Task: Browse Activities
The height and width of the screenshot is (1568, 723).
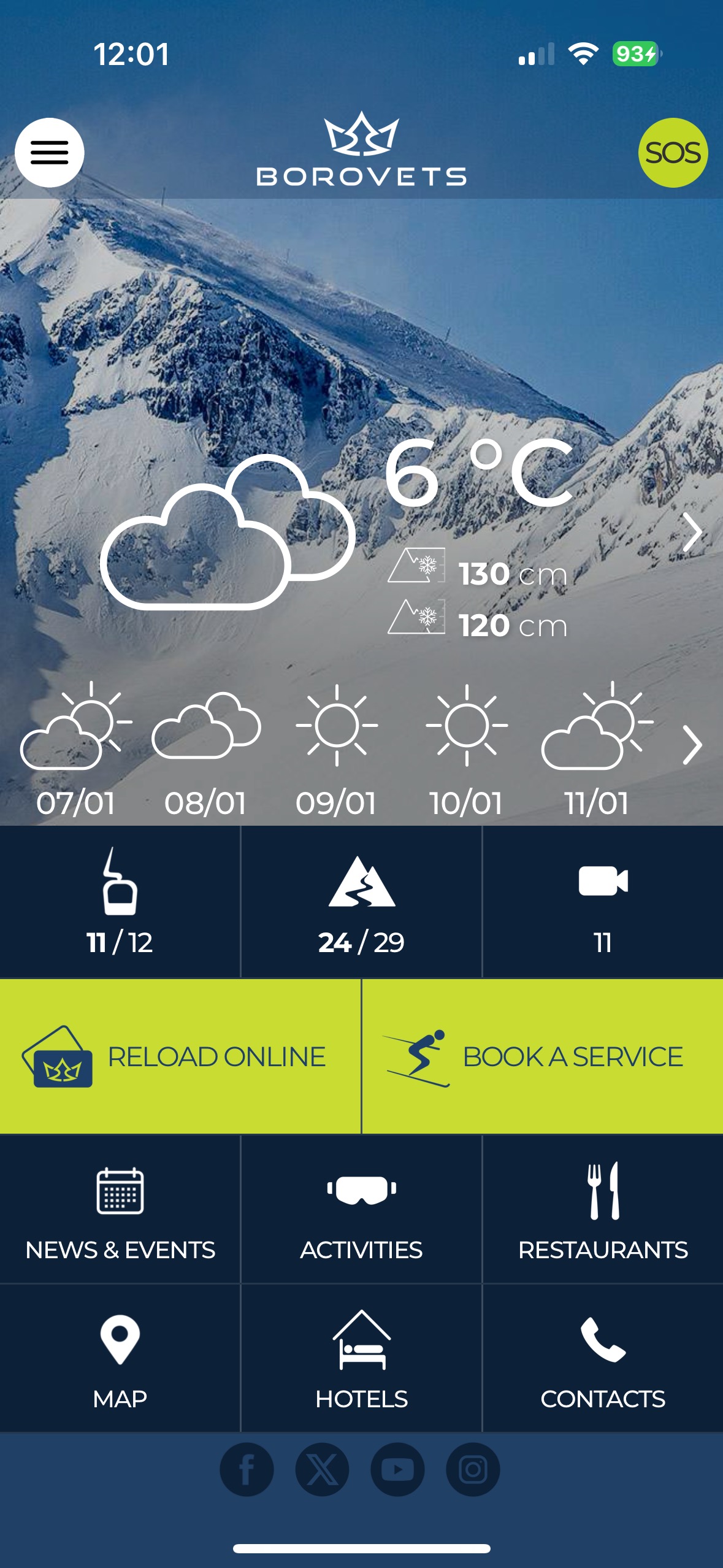Action: (361, 1209)
